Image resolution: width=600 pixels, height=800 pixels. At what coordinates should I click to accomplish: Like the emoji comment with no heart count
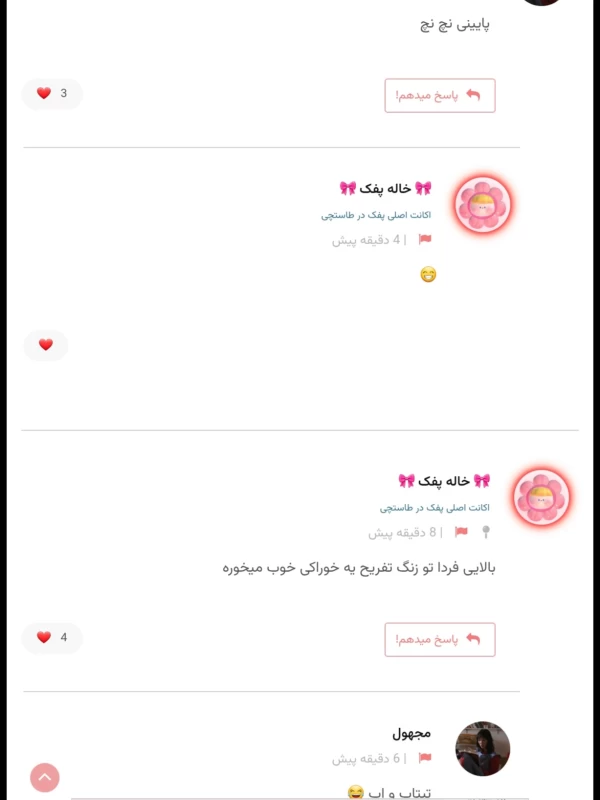coord(46,345)
